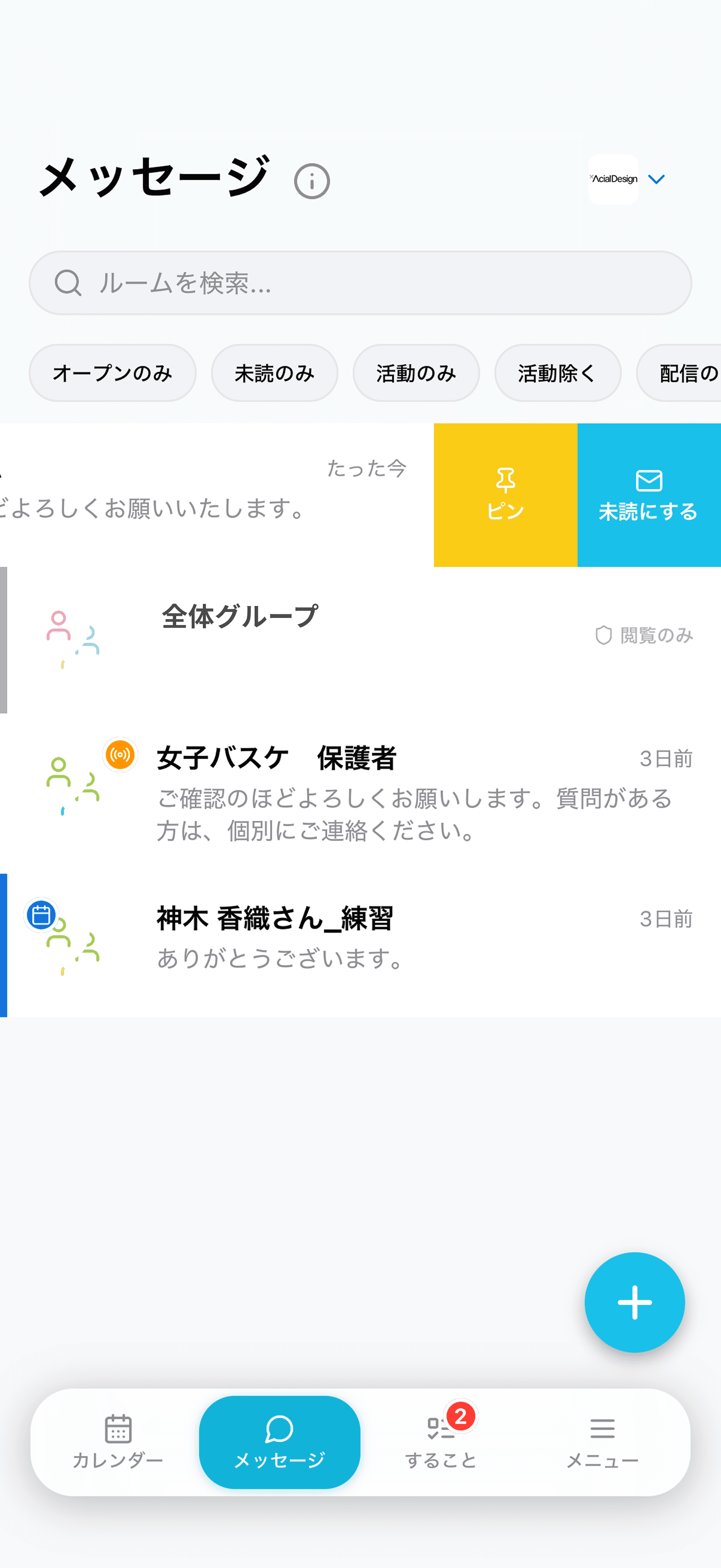Screen dimensions: 721x1568
Task: Toggle the 活動のみ activity filter
Action: click(x=416, y=372)
